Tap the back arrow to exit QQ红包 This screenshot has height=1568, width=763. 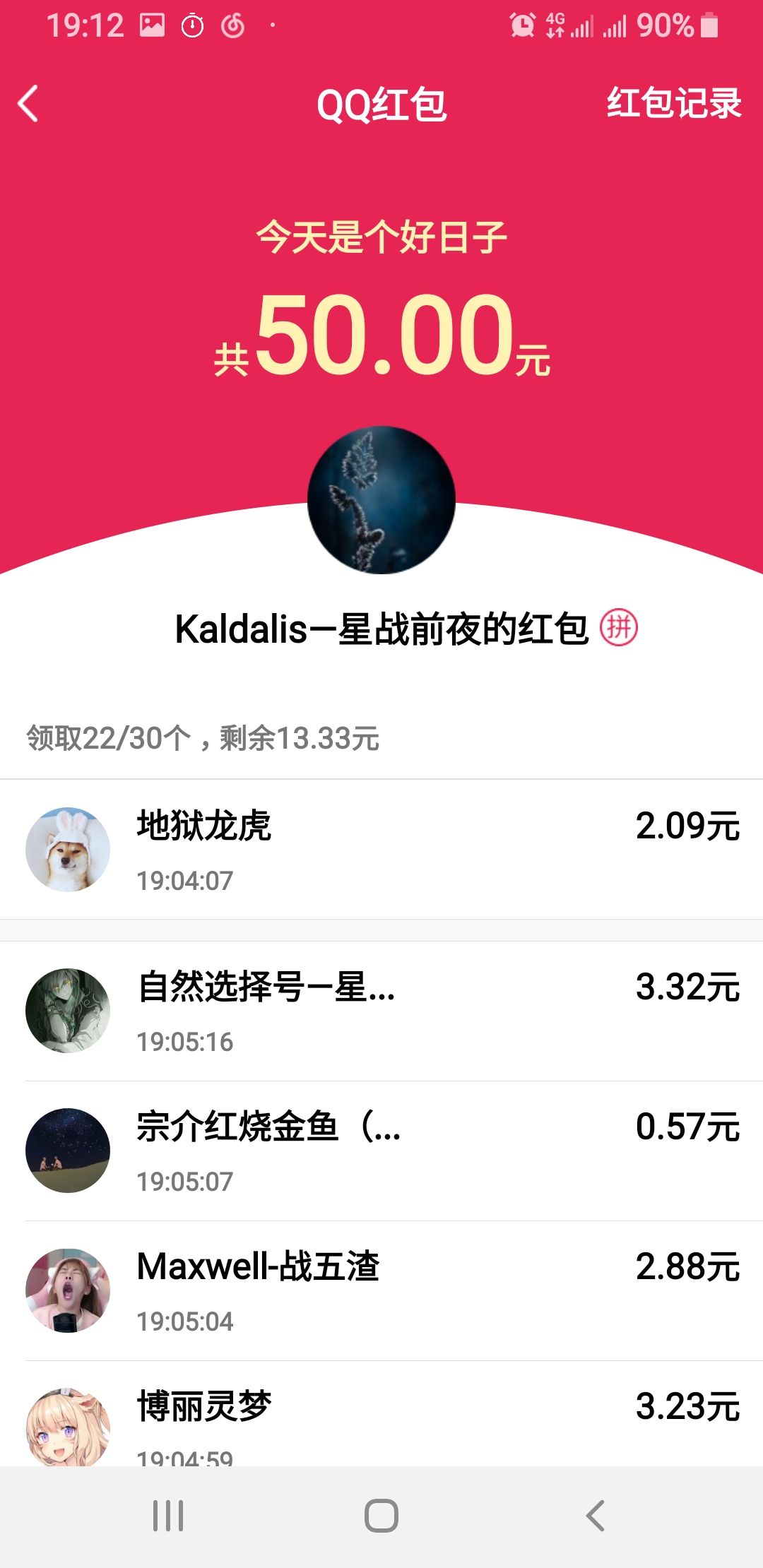coord(28,103)
